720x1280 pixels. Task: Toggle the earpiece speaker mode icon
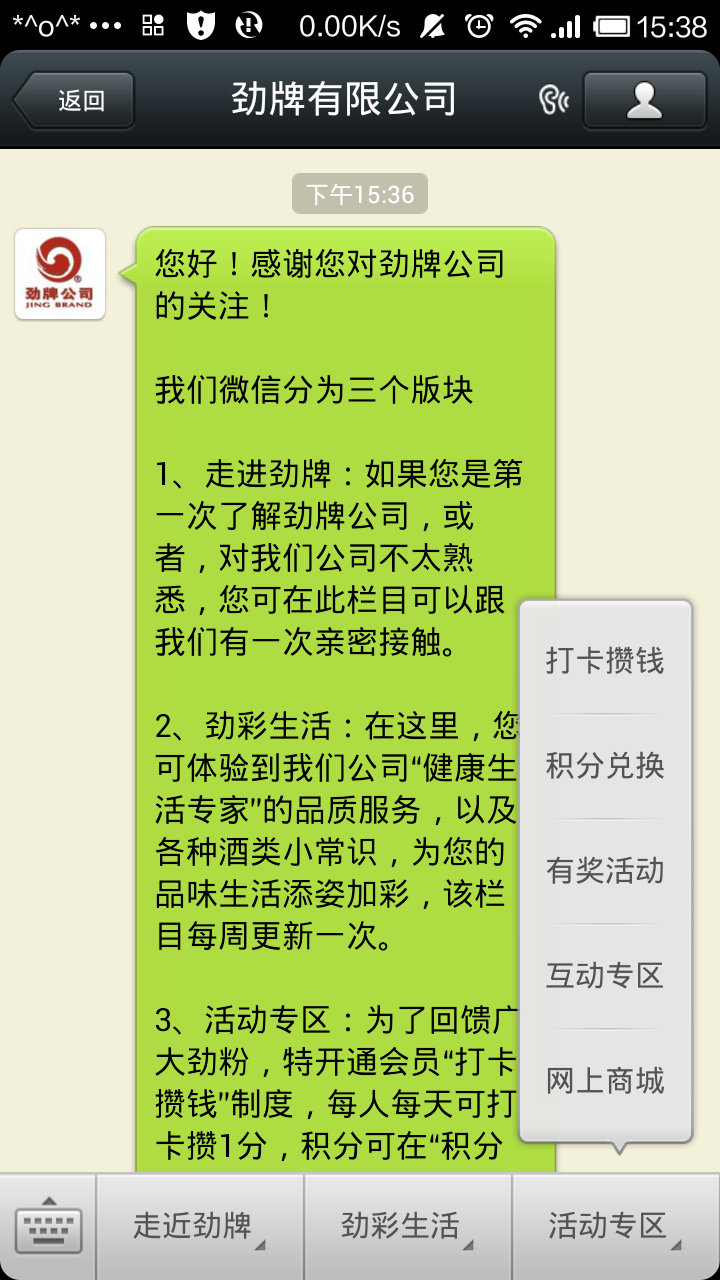[x=553, y=100]
